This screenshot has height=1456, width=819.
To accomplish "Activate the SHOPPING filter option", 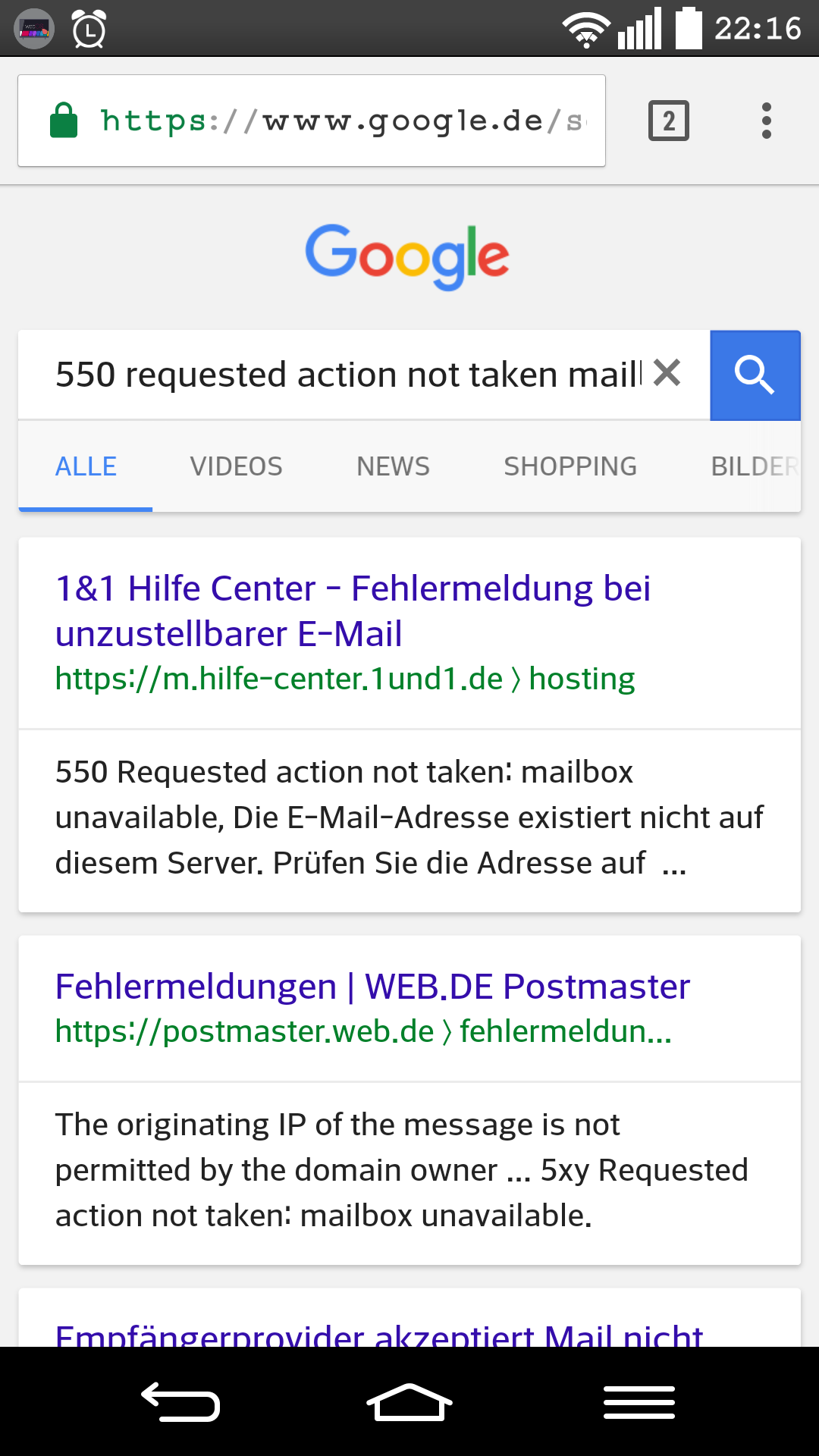I will click(x=570, y=466).
